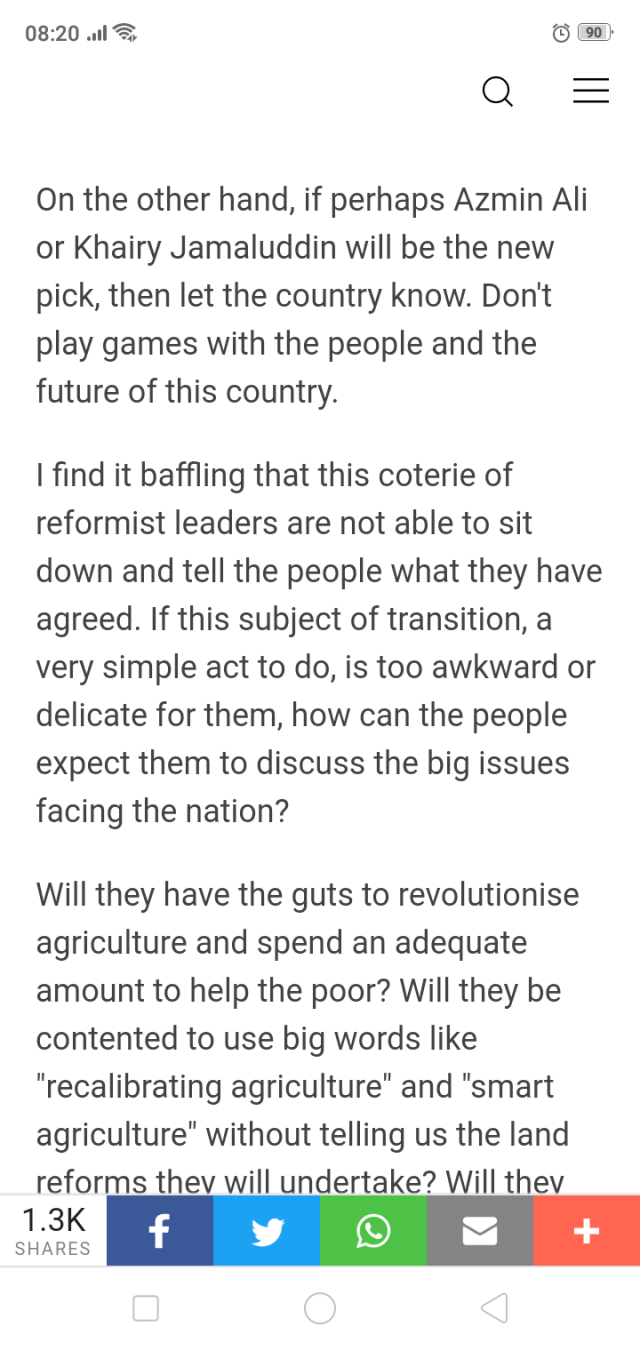The width and height of the screenshot is (640, 1351).
Task: Share article on Twitter
Action: pyautogui.click(x=267, y=1231)
